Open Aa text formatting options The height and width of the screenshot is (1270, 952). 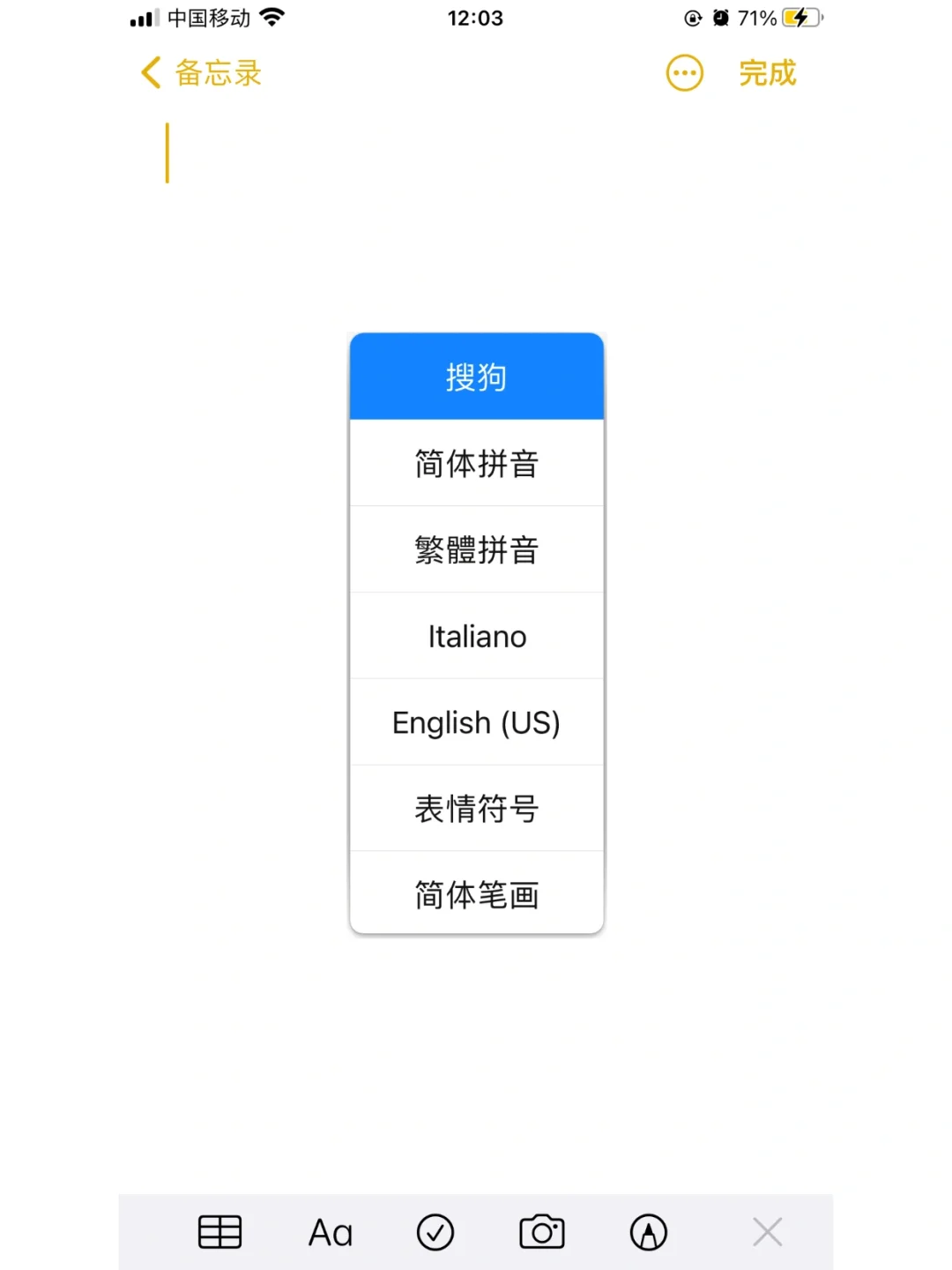[331, 1232]
